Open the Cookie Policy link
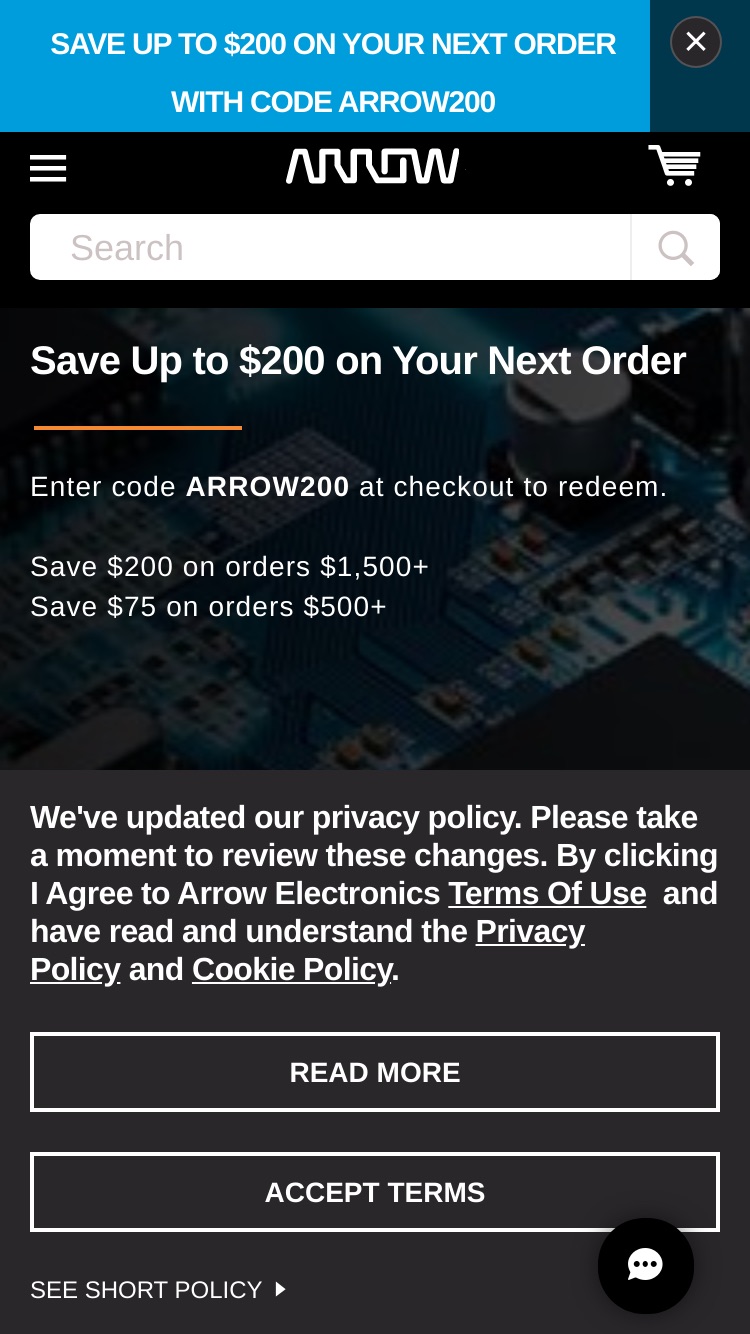This screenshot has width=750, height=1334. tap(292, 969)
